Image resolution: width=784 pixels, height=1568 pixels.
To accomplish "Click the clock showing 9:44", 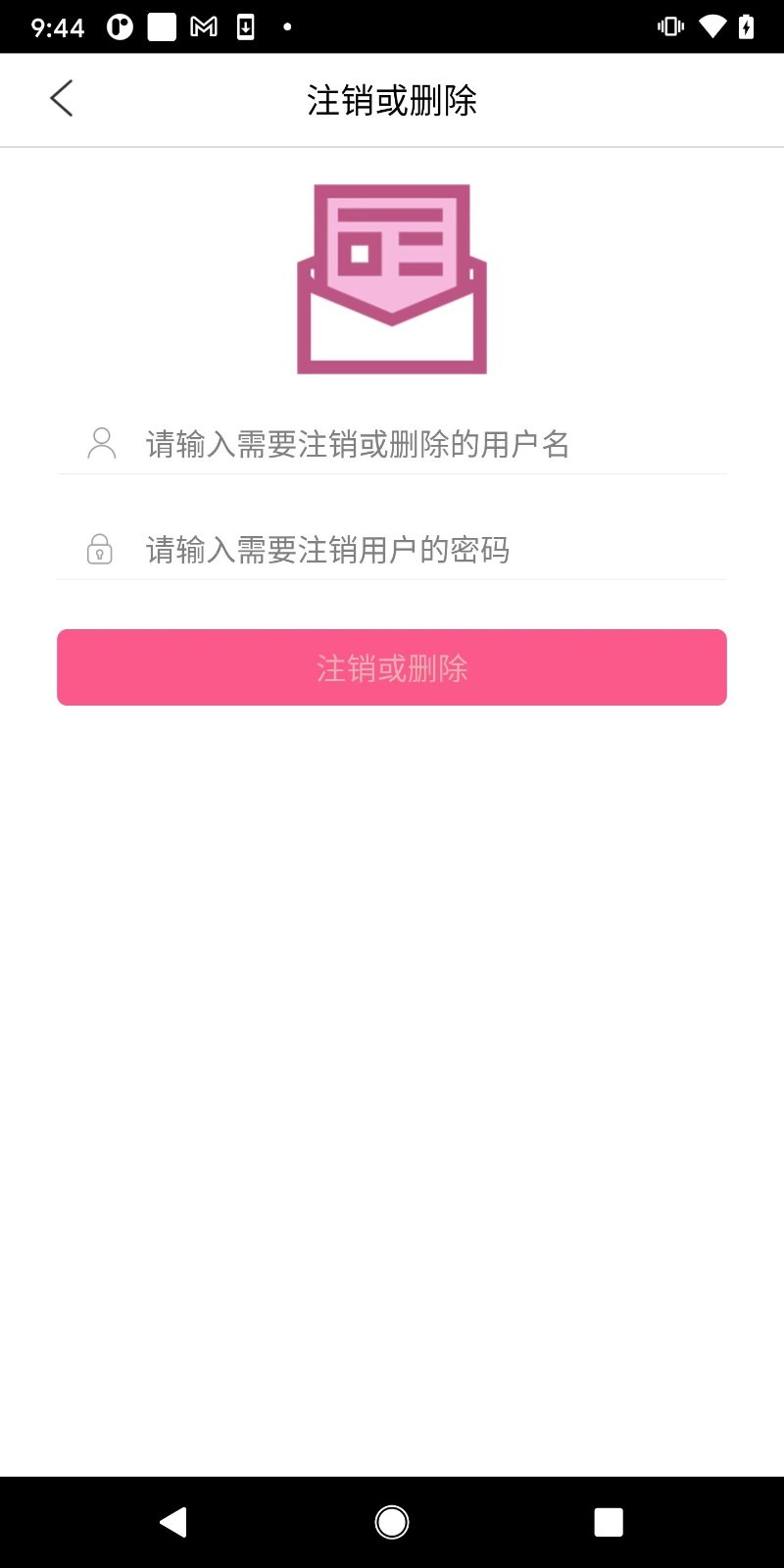I will click(x=56, y=26).
